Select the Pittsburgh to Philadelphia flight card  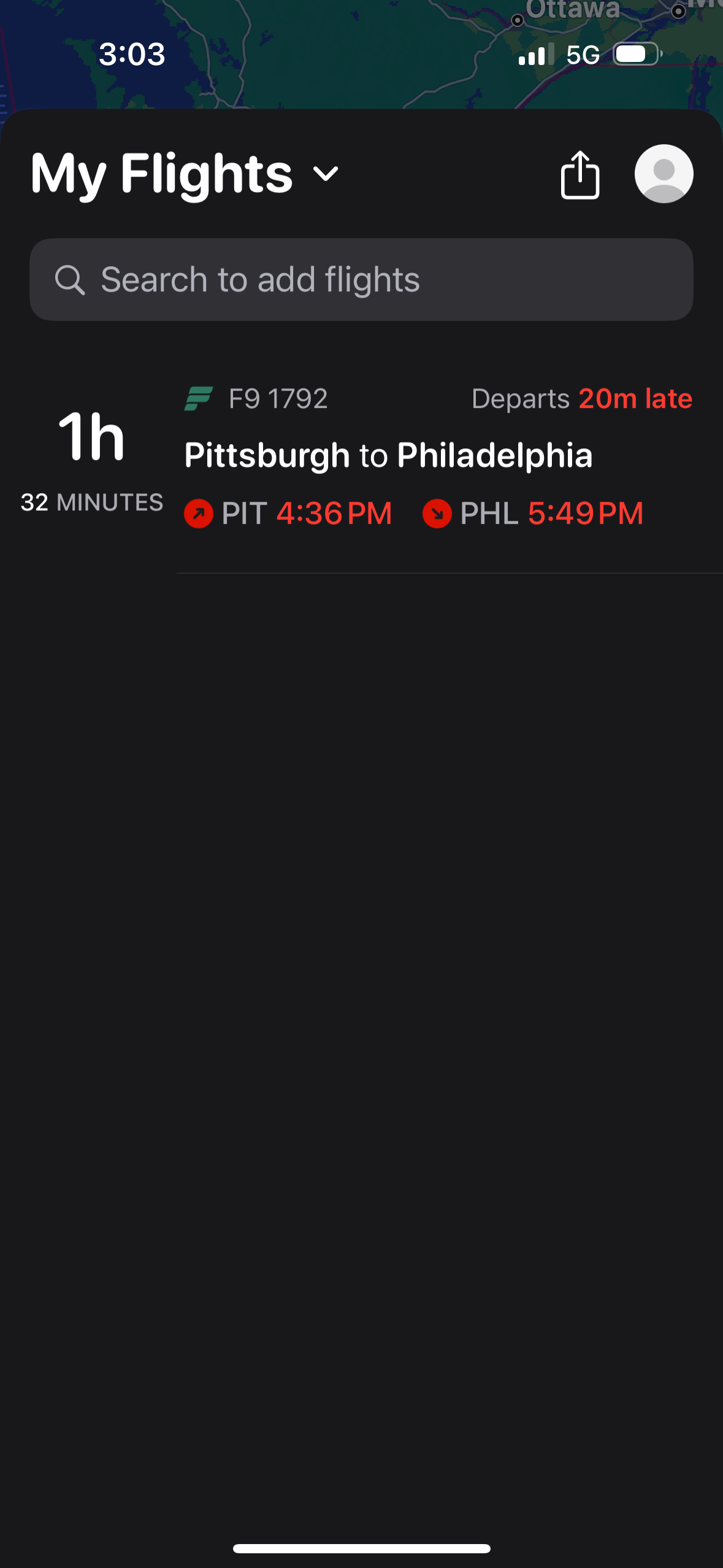click(362, 466)
